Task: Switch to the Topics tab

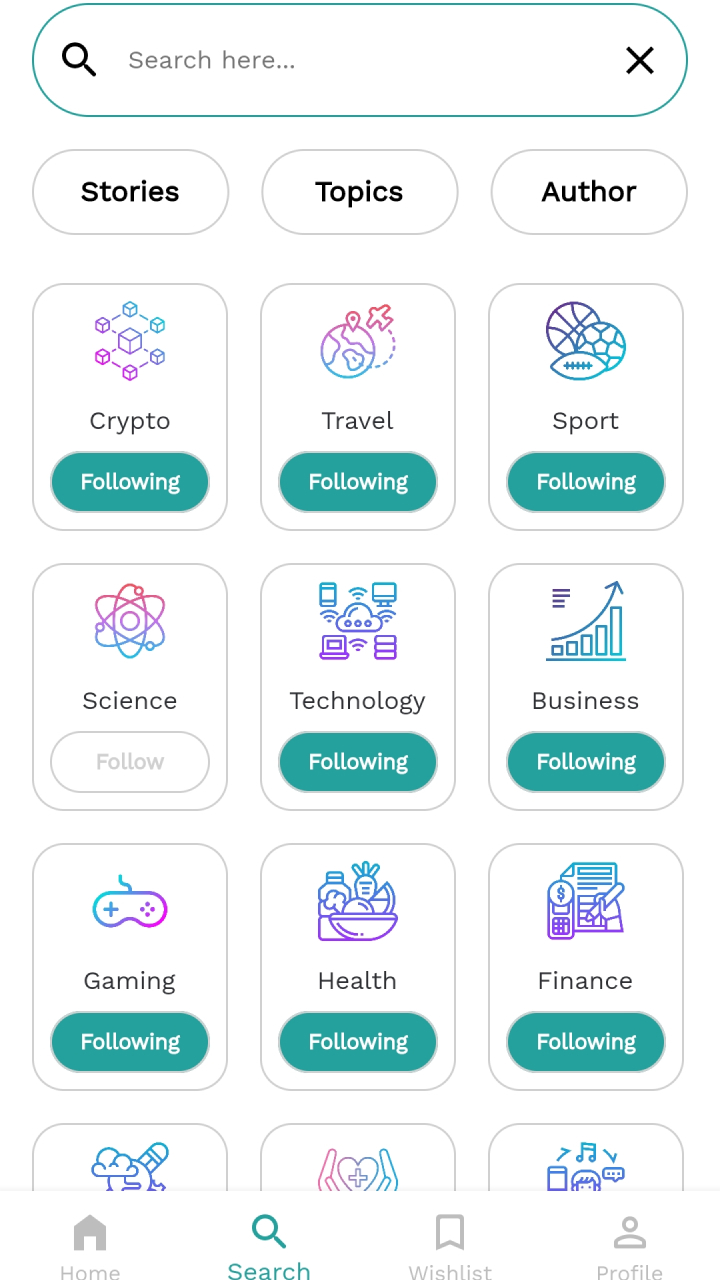Action: [x=359, y=192]
